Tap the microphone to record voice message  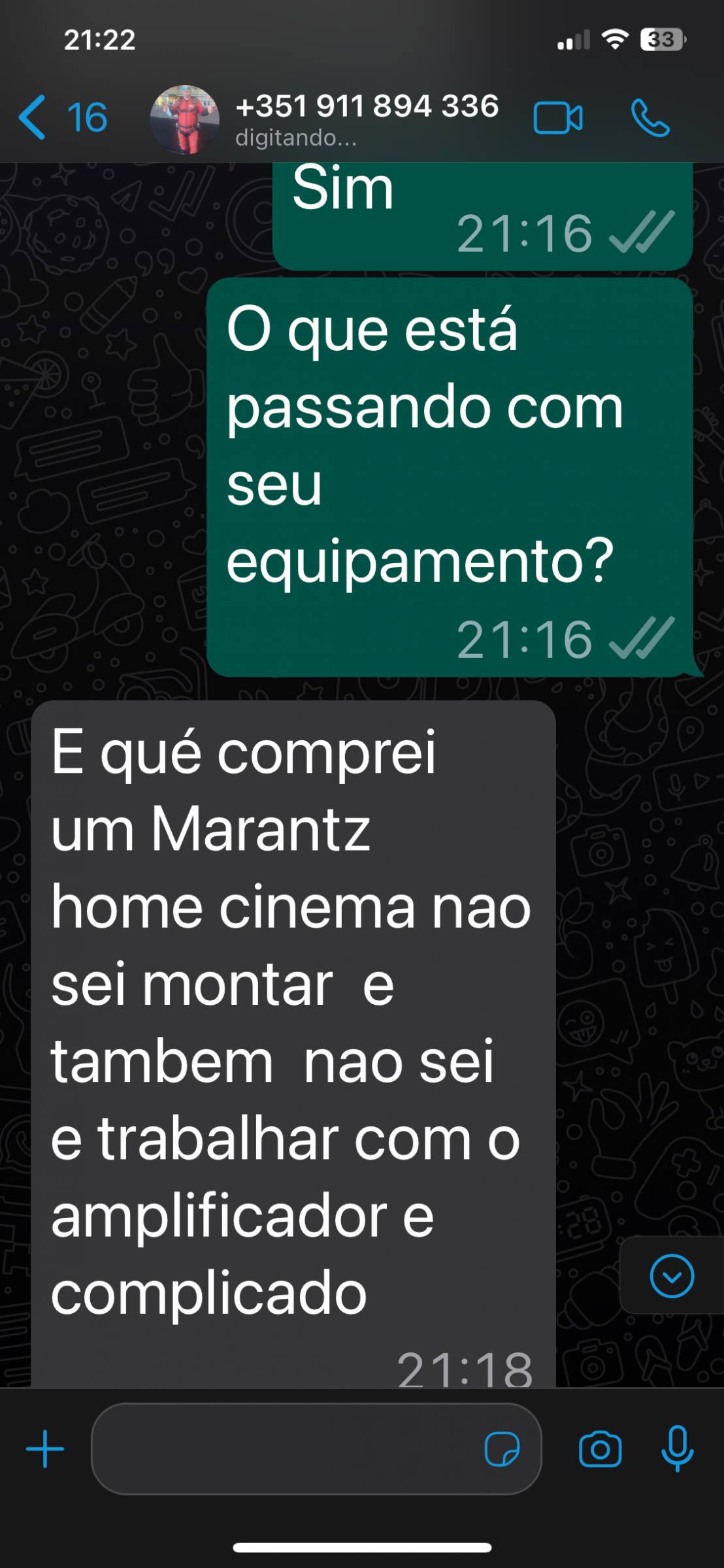[677, 1448]
